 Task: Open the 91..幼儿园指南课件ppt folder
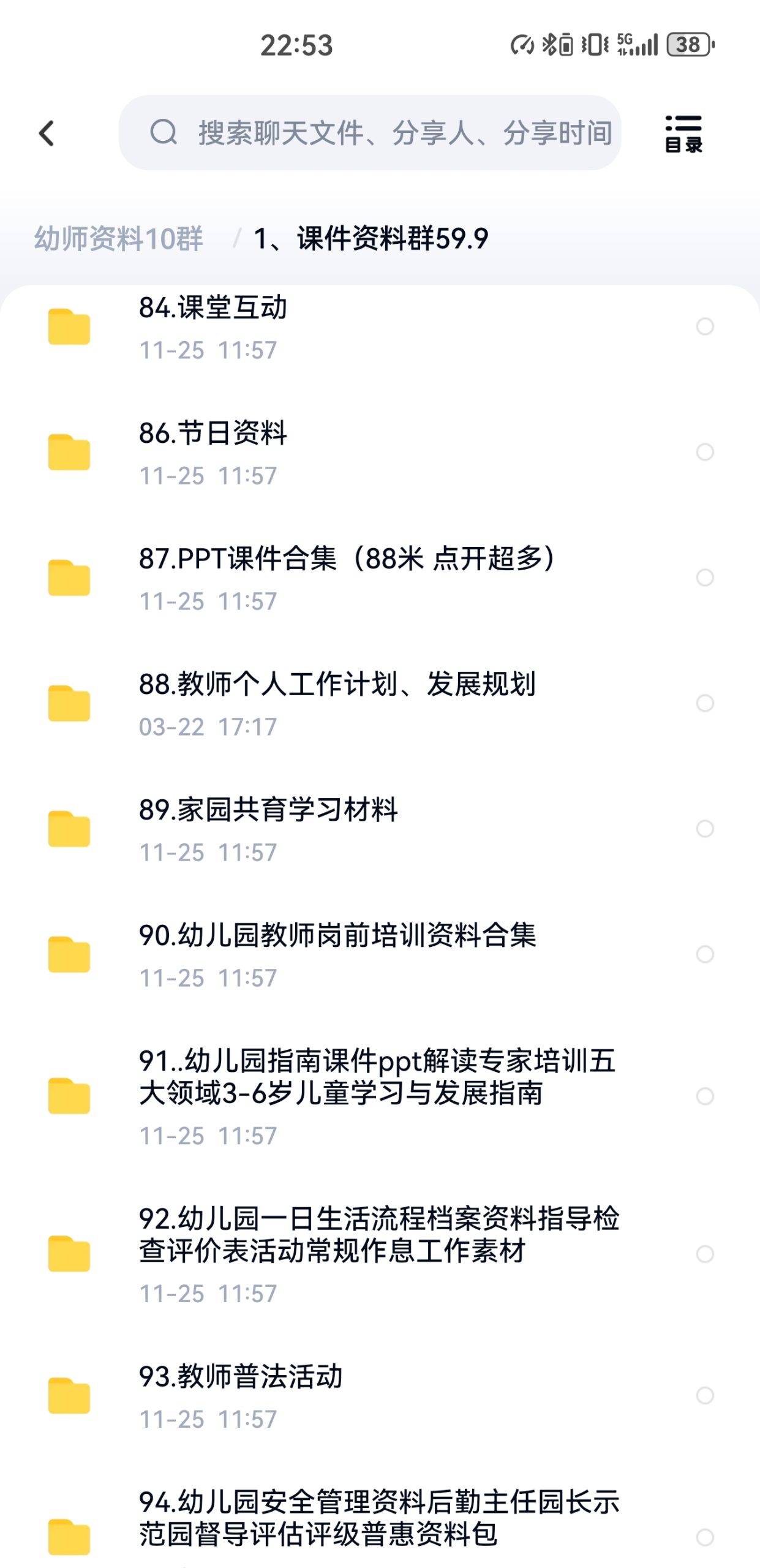[377, 1077]
